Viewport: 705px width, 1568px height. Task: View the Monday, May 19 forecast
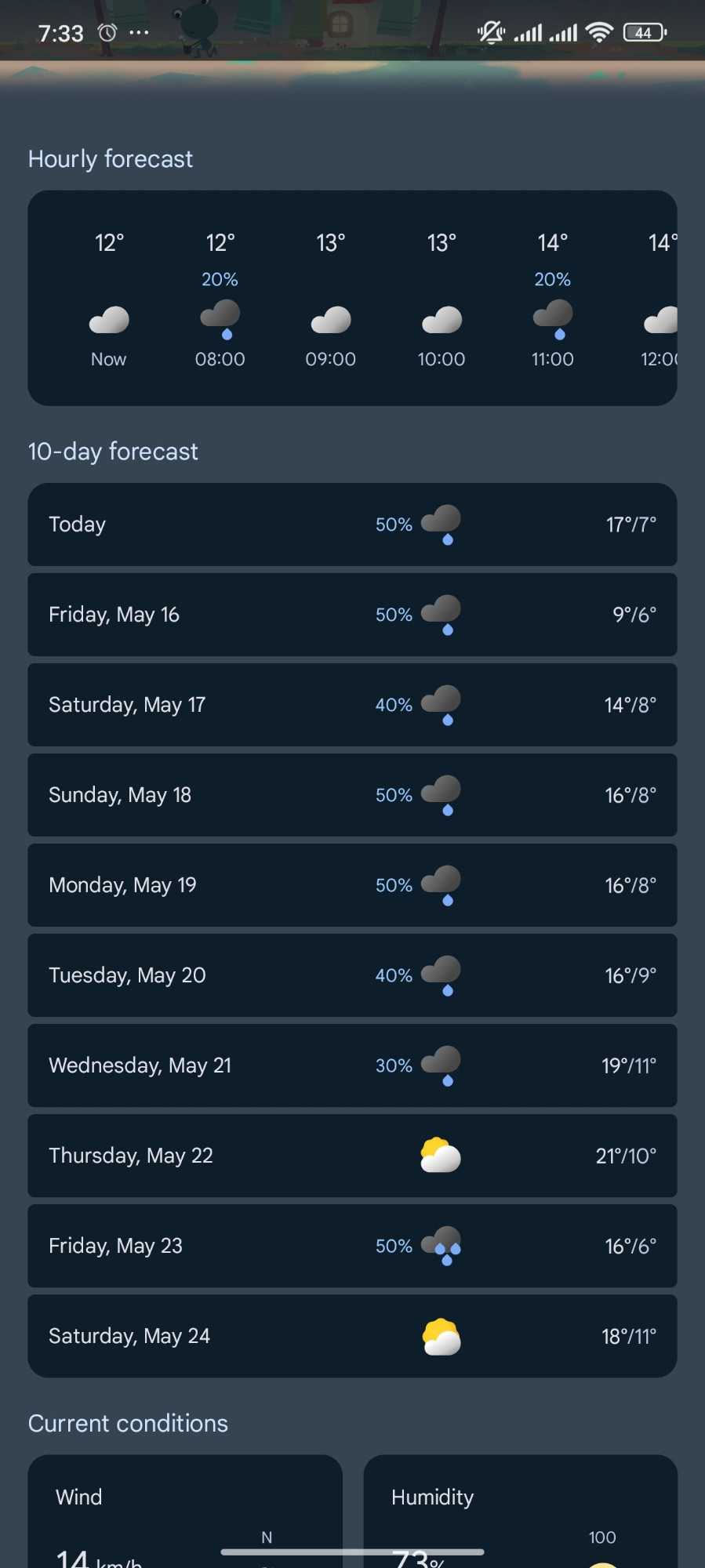pyautogui.click(x=352, y=885)
